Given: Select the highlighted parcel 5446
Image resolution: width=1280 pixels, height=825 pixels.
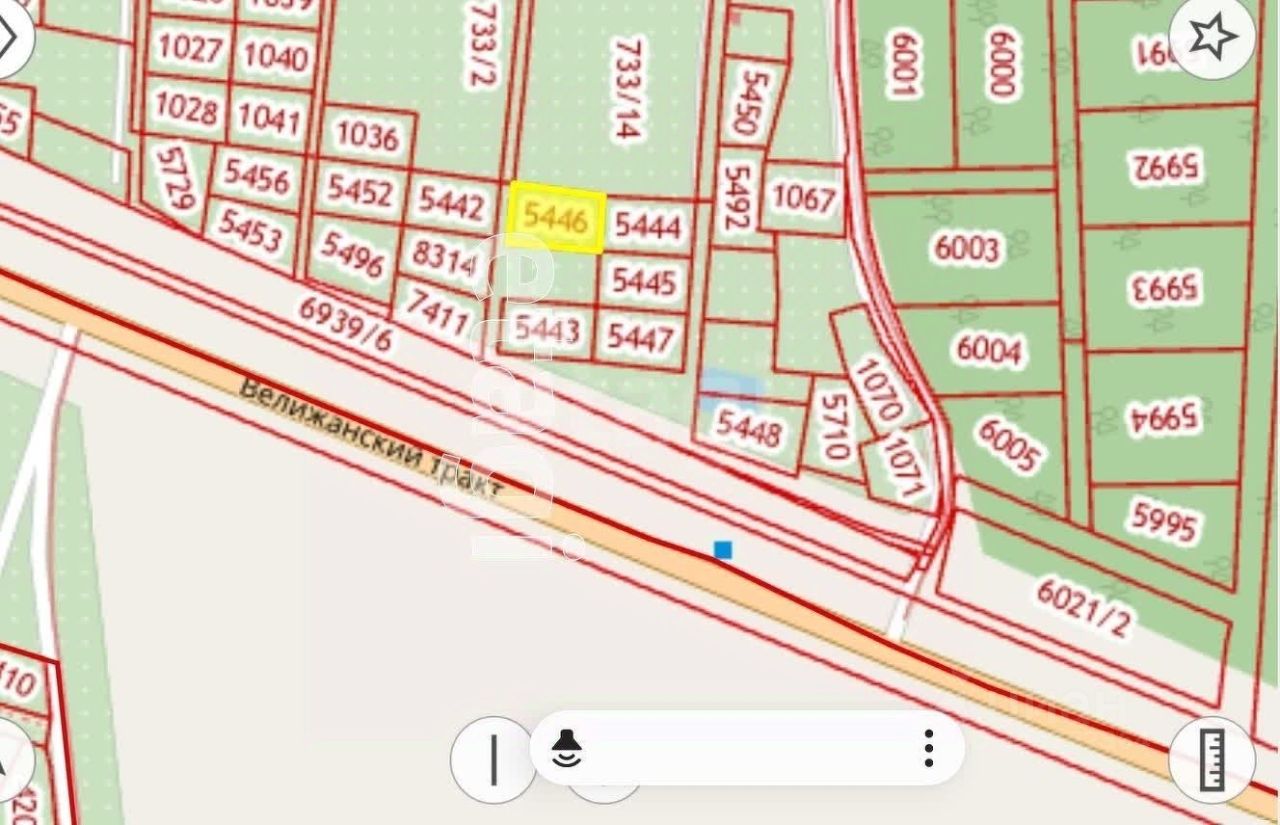Looking at the screenshot, I should point(556,217).
